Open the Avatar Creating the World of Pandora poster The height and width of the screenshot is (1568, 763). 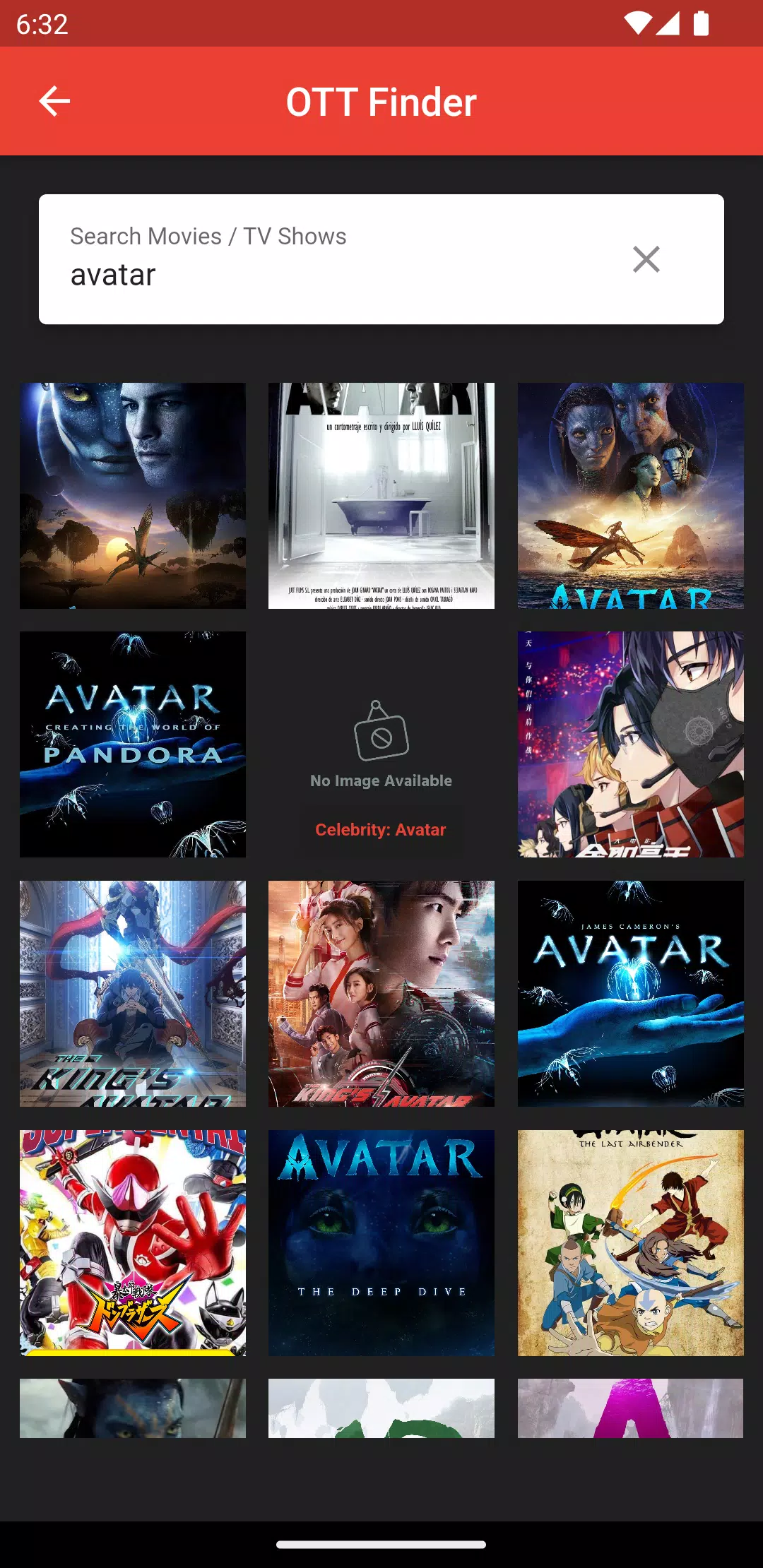(133, 744)
